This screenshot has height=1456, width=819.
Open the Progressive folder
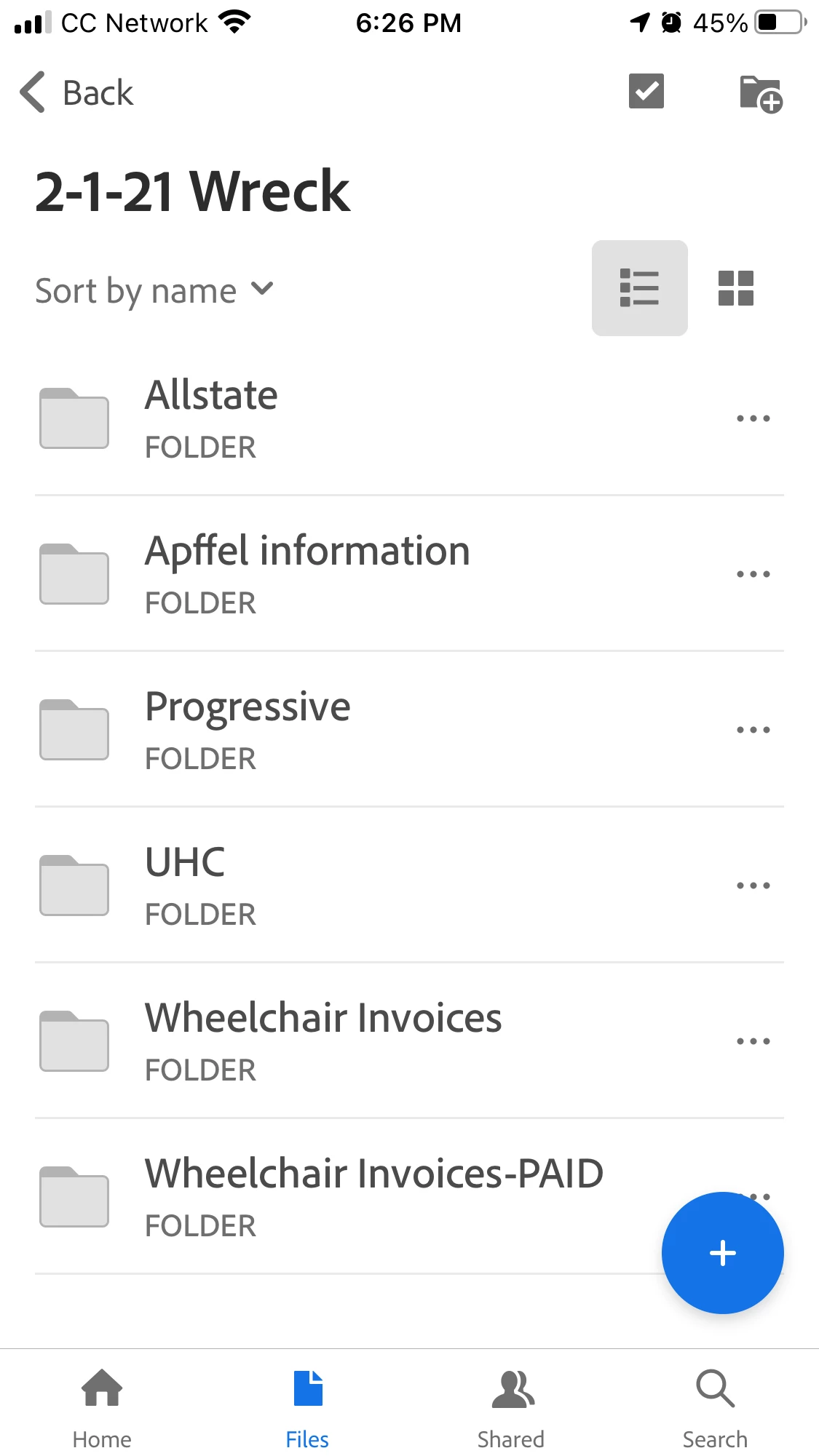pos(248,730)
